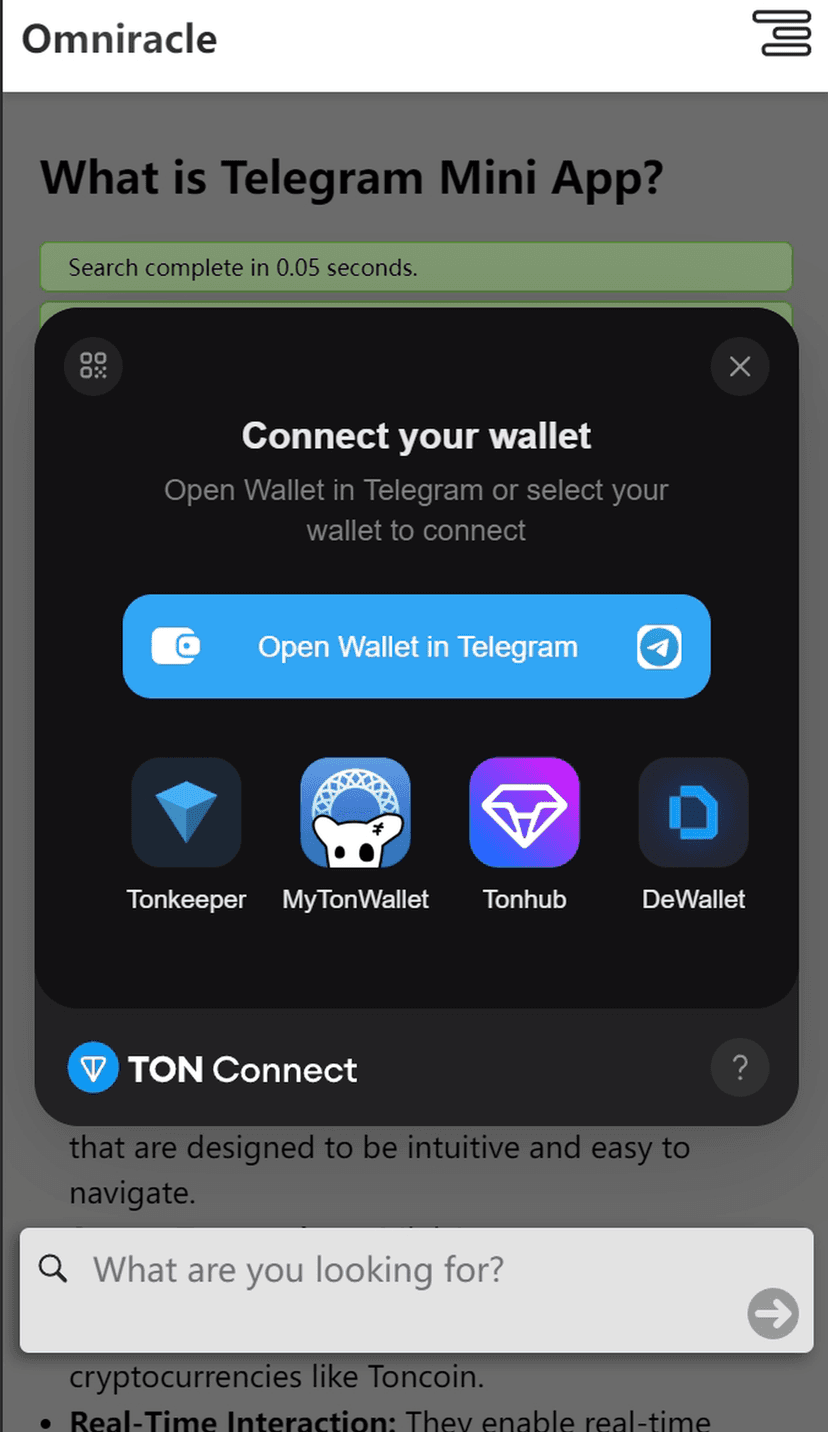Screen dimensions: 828x1432
Task: Tap Open Wallet in Telegram button
Action: pyautogui.click(x=416, y=647)
